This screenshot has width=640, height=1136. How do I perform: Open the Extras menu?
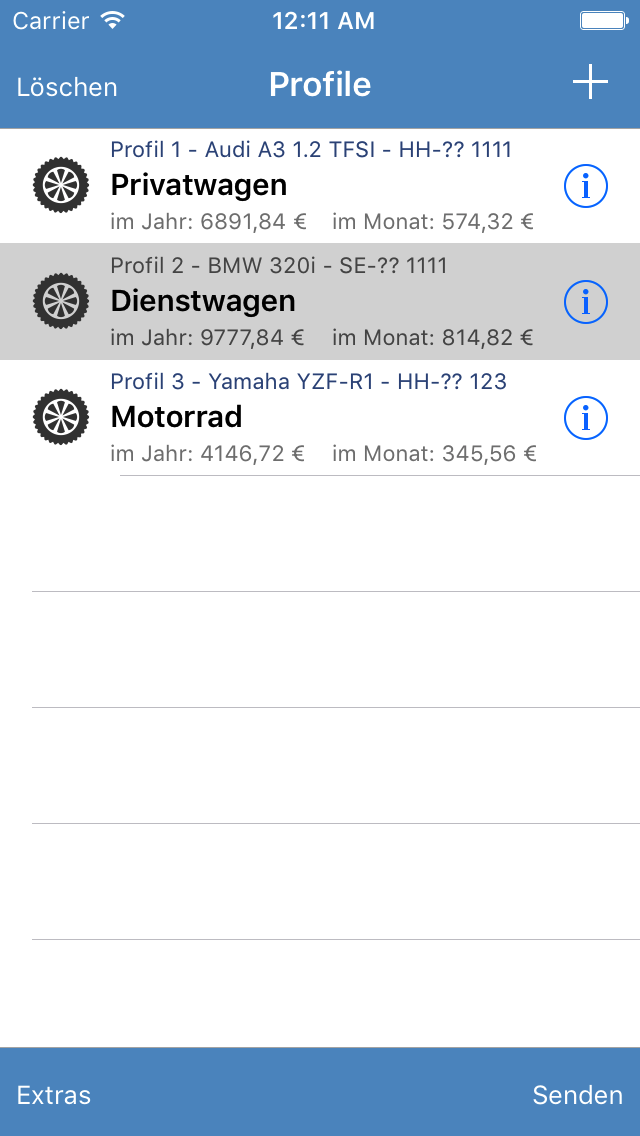pyautogui.click(x=54, y=1094)
